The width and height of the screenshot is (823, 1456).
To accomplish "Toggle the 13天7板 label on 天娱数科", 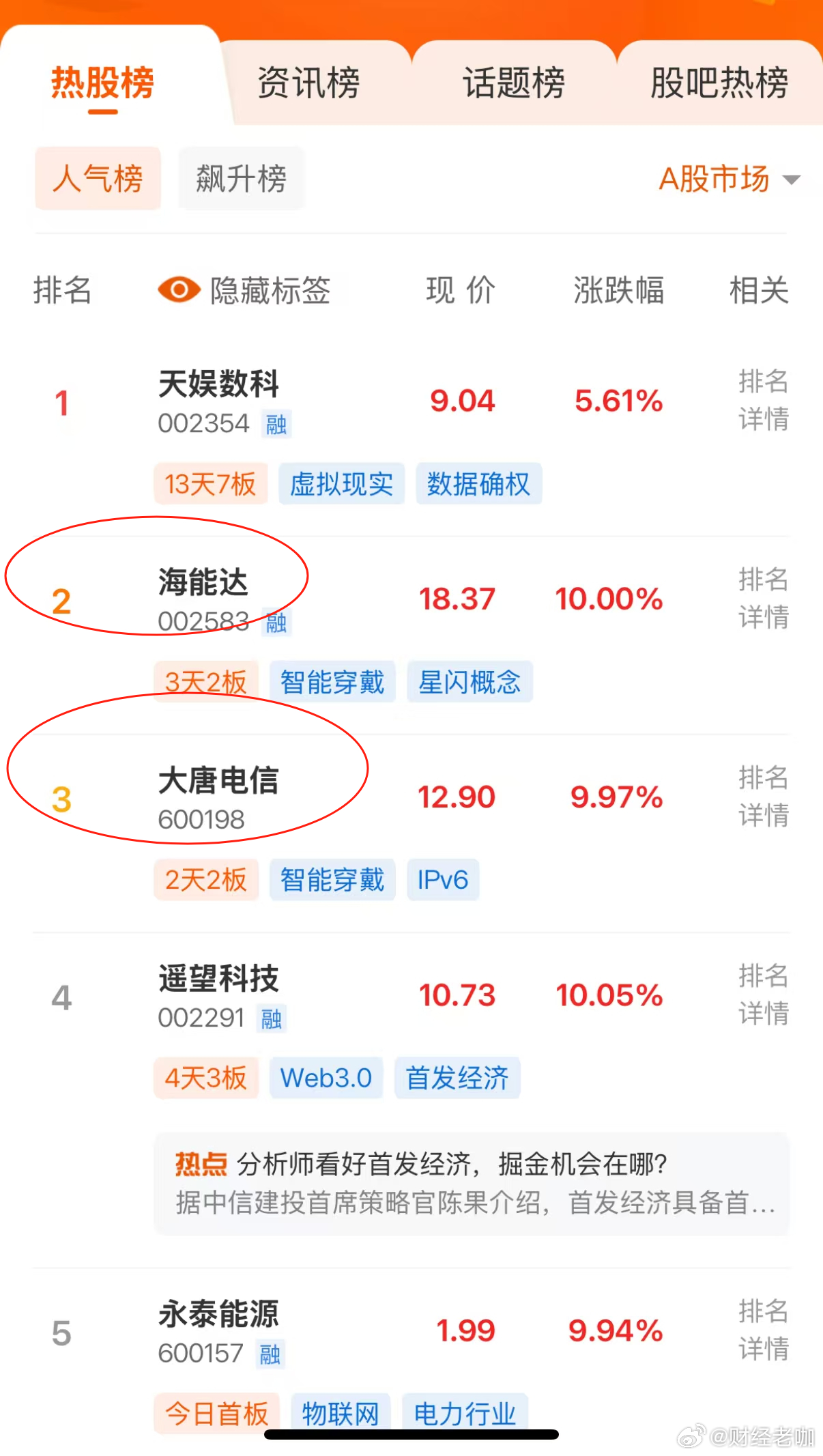I will [x=210, y=485].
